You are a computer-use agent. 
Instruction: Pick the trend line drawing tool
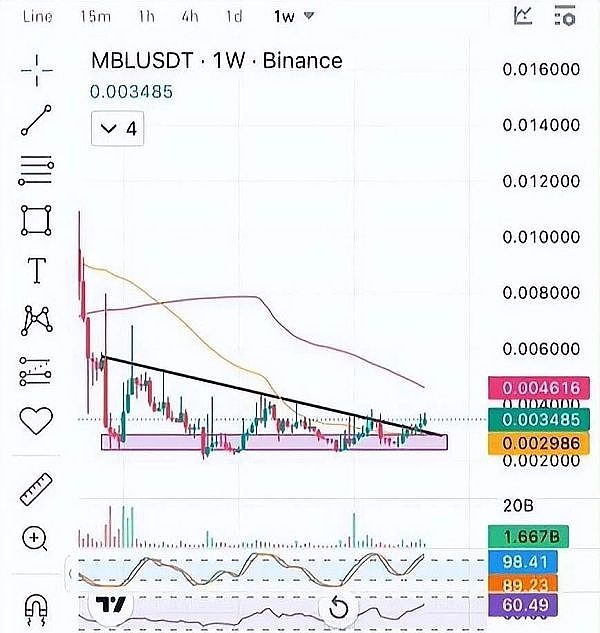tap(37, 120)
